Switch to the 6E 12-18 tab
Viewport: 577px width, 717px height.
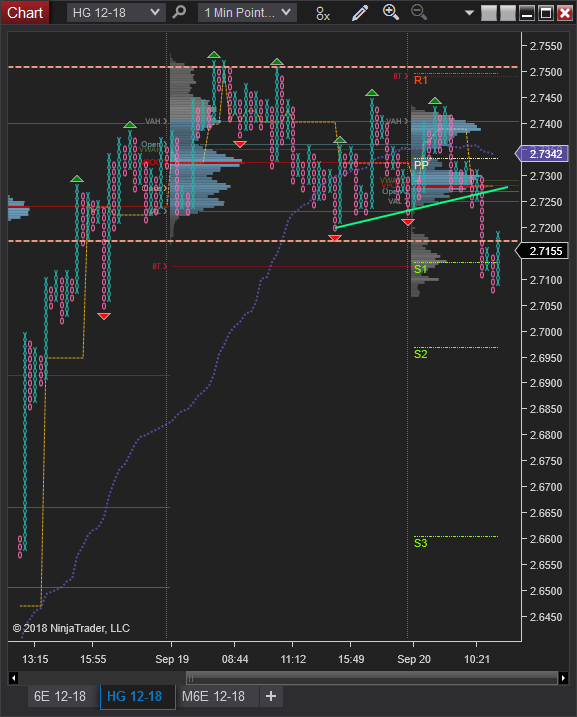coord(60,696)
